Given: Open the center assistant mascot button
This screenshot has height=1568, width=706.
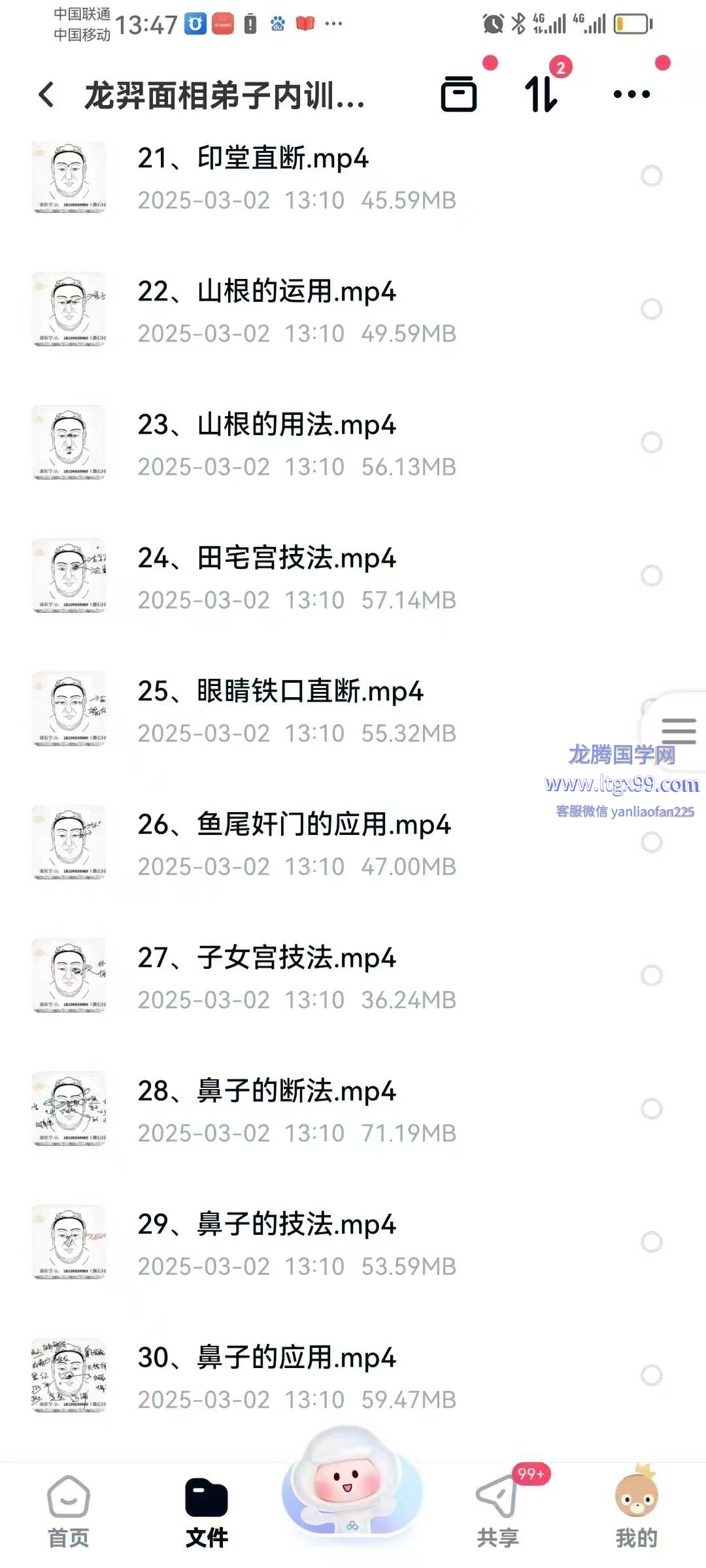Looking at the screenshot, I should coord(352,1483).
